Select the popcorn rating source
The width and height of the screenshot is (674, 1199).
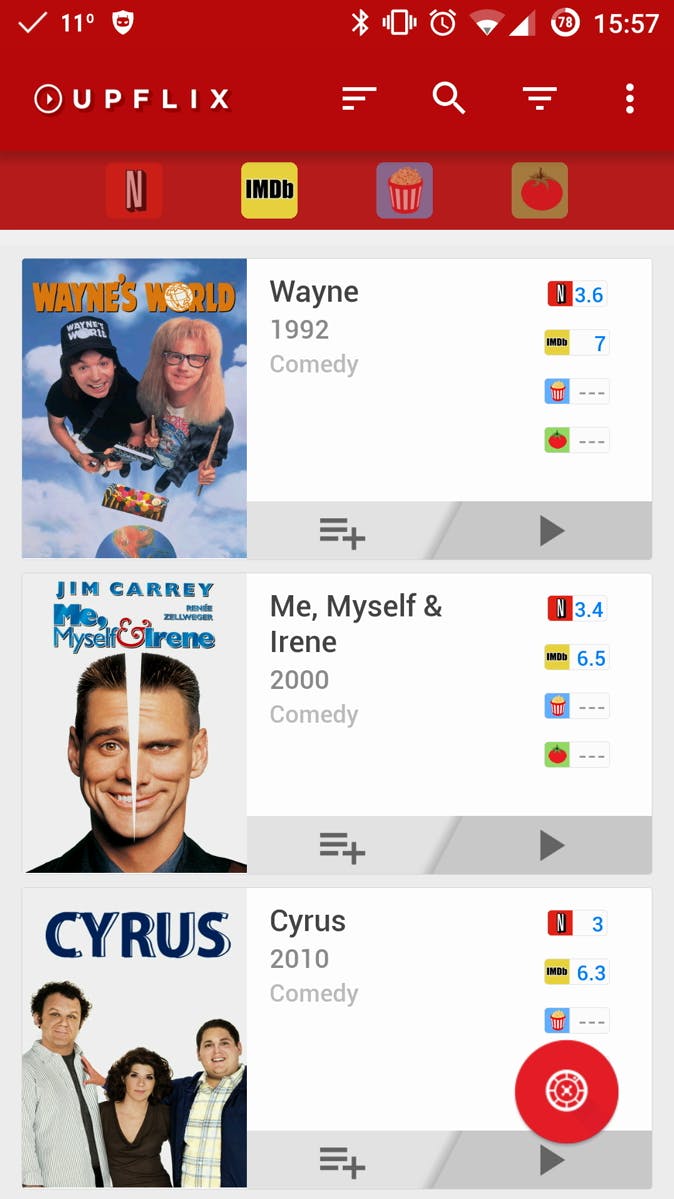(404, 190)
